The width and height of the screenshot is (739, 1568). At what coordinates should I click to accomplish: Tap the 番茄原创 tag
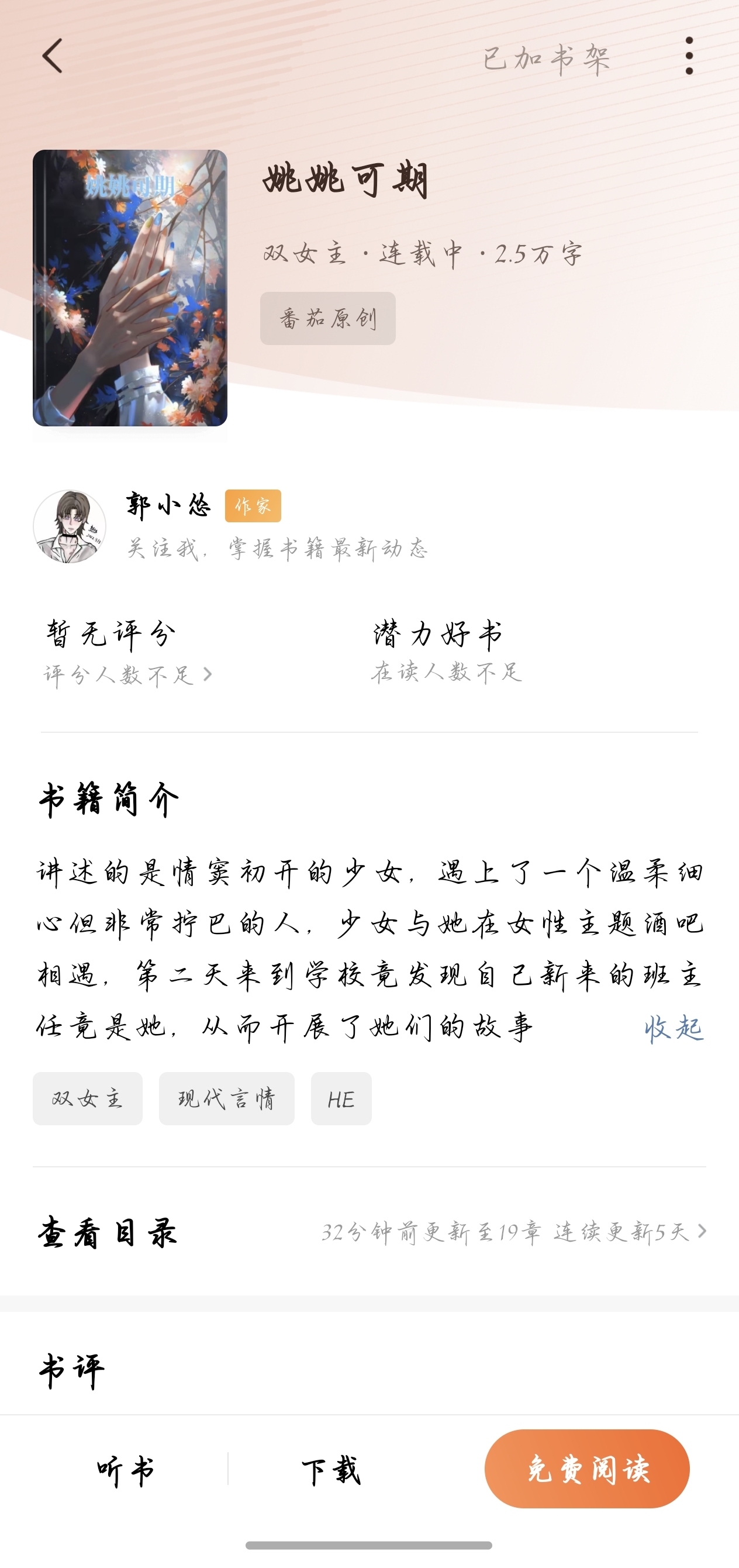pos(327,318)
